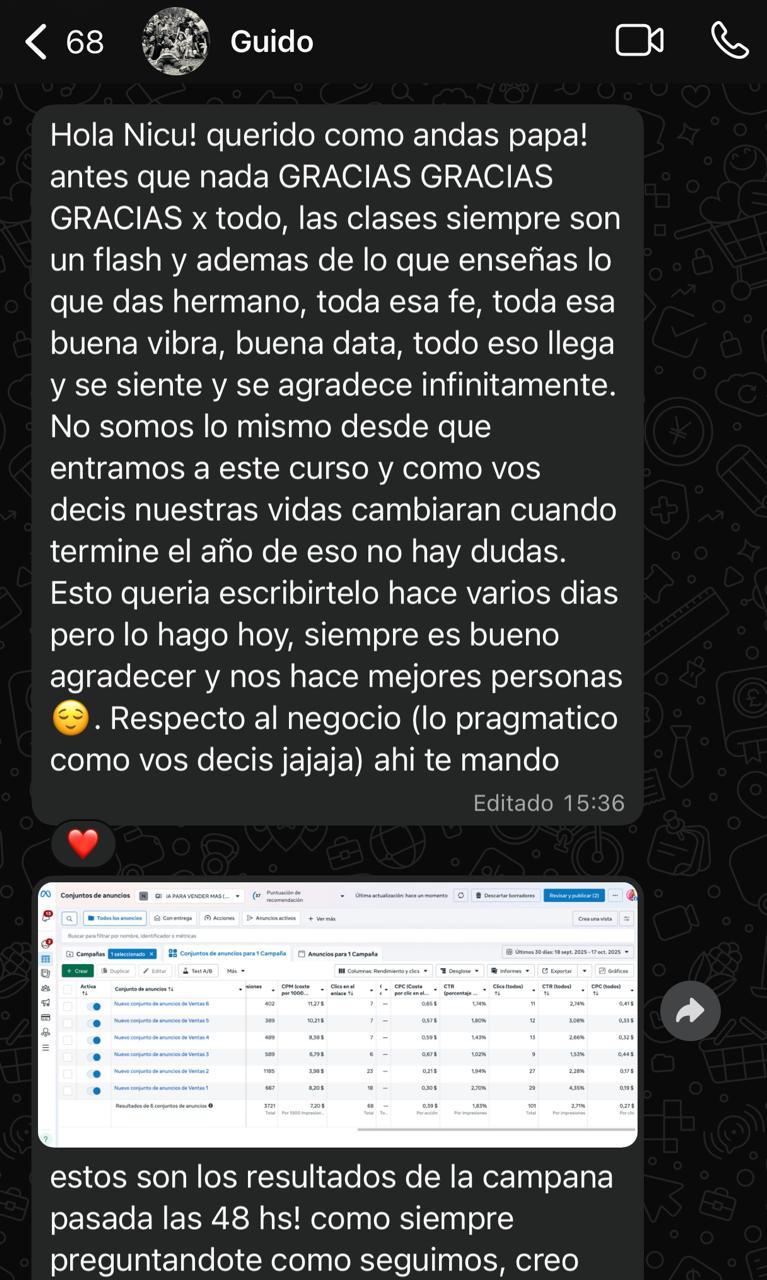Start a voice call with Guido

[732, 40]
